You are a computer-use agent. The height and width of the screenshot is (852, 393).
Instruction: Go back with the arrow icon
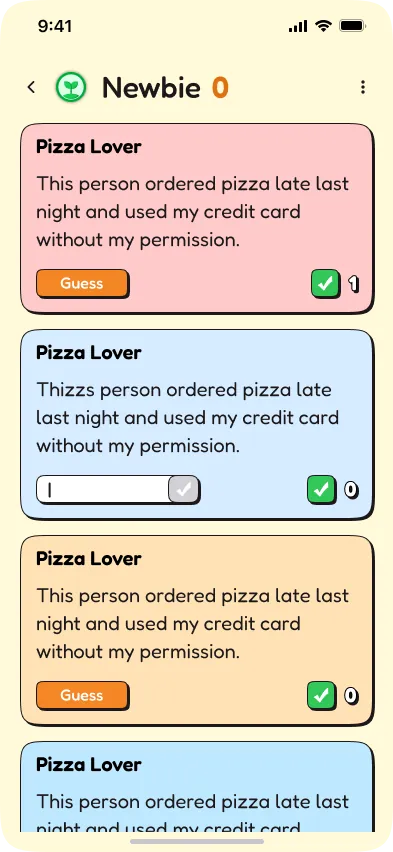(32, 87)
